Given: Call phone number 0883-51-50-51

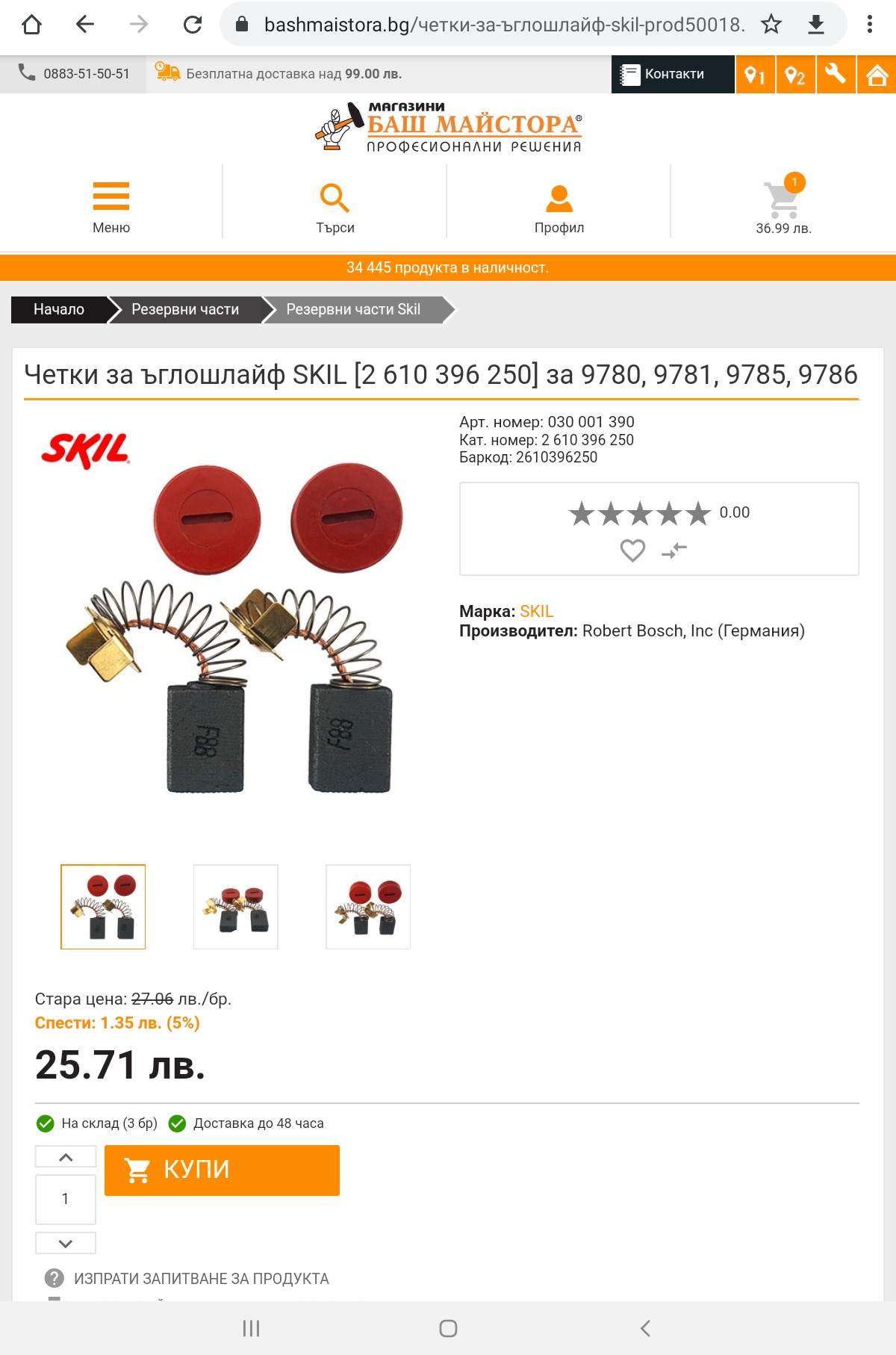Looking at the screenshot, I should [x=75, y=74].
